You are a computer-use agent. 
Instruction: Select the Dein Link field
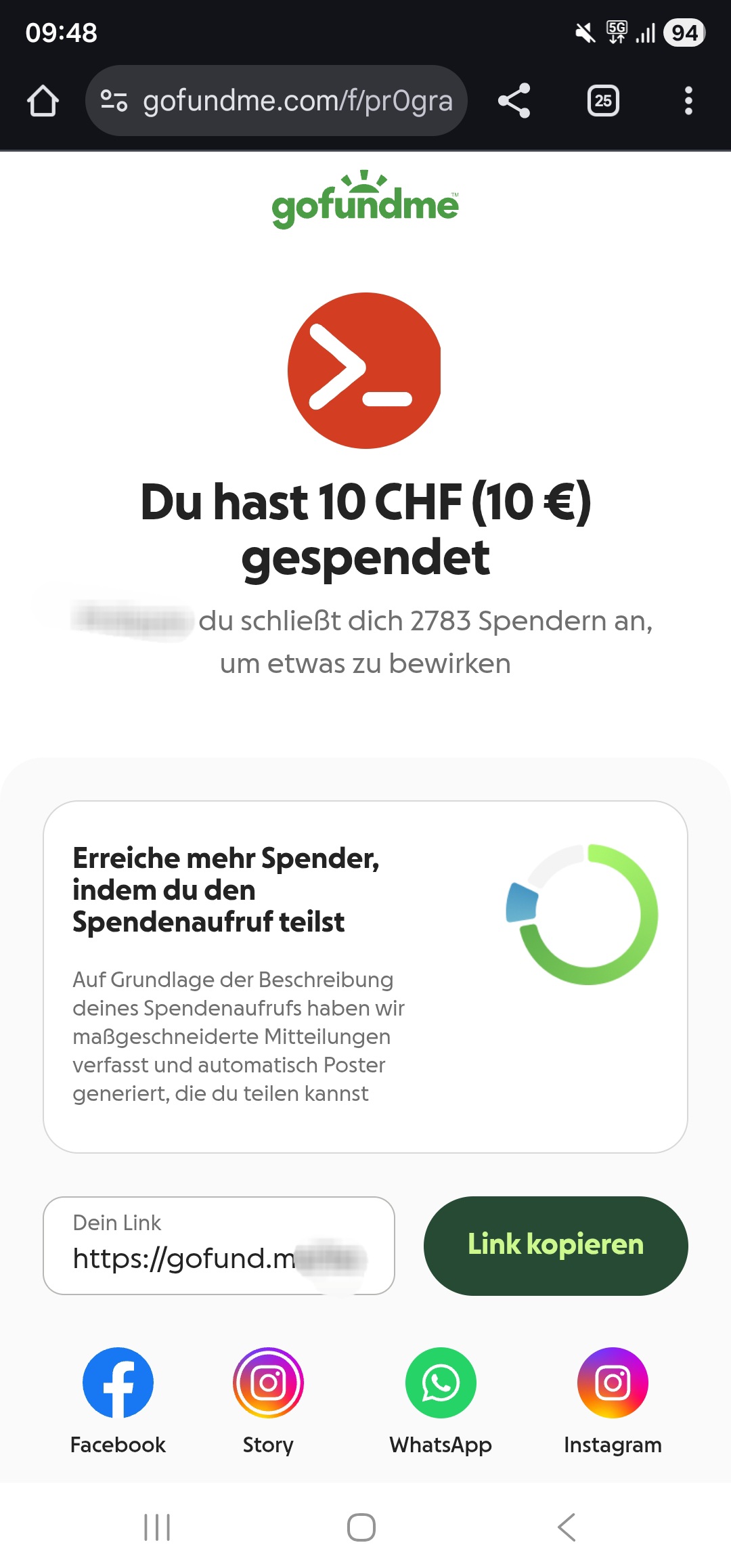point(219,1246)
